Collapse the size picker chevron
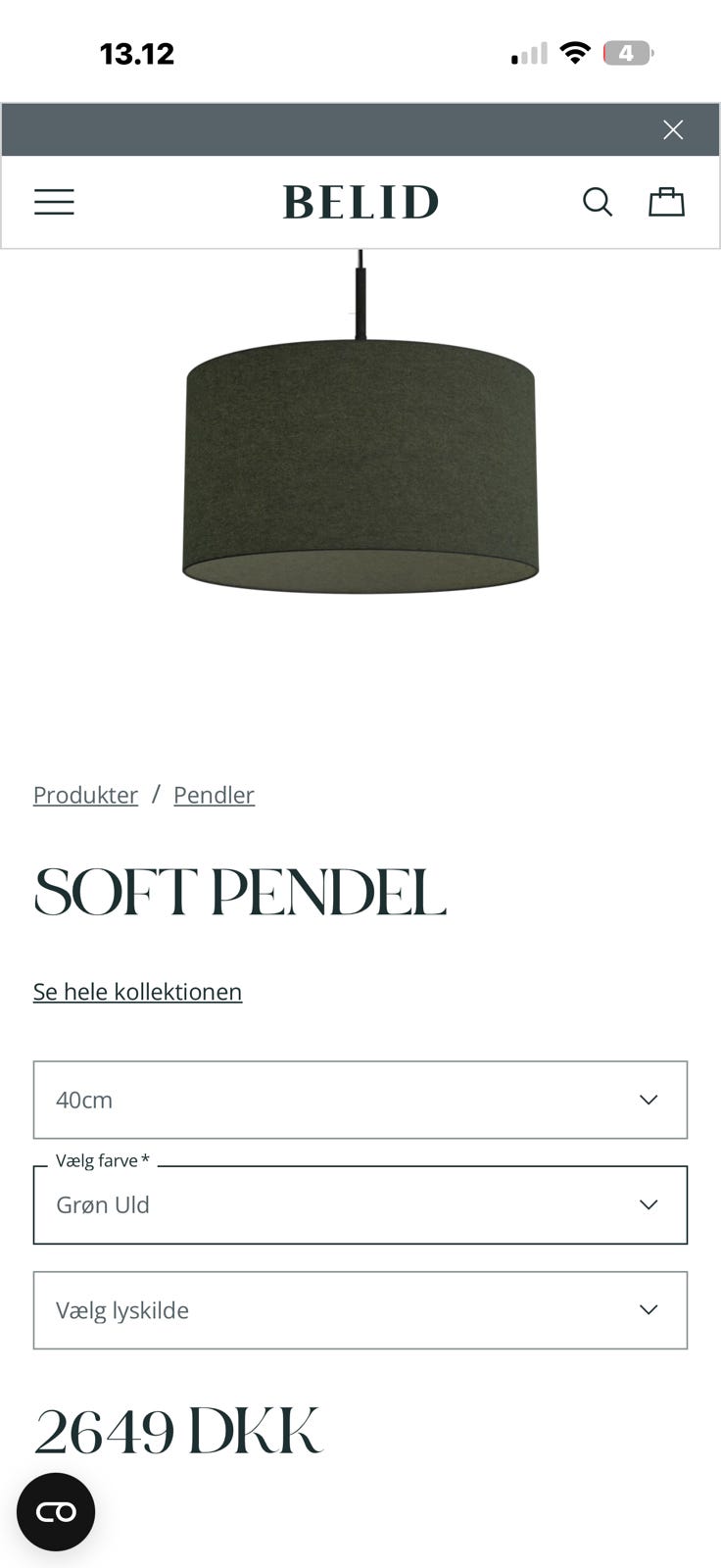Viewport: 721px width, 1568px height. pos(648,1100)
